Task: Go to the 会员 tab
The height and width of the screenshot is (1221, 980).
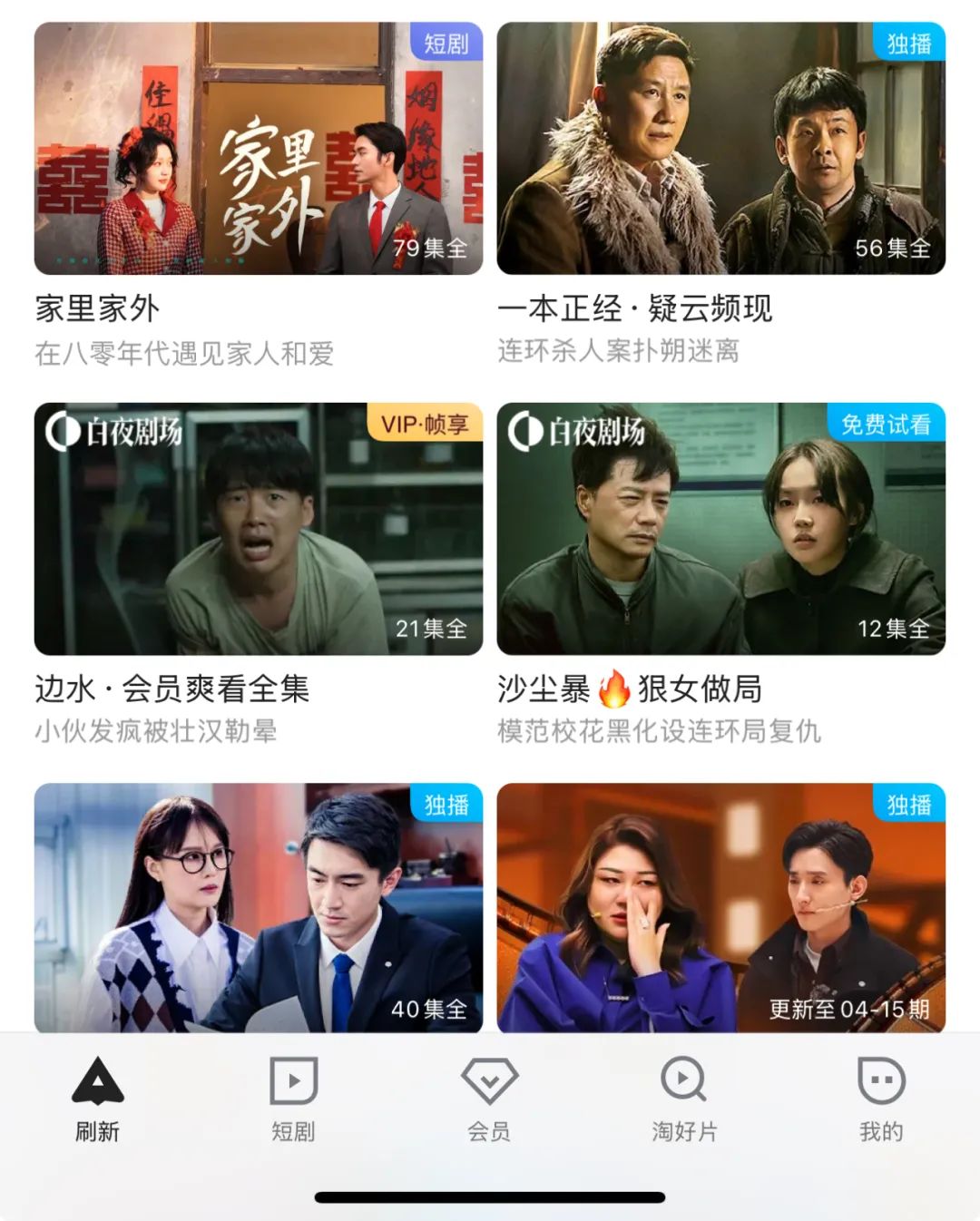Action: 489,1098
